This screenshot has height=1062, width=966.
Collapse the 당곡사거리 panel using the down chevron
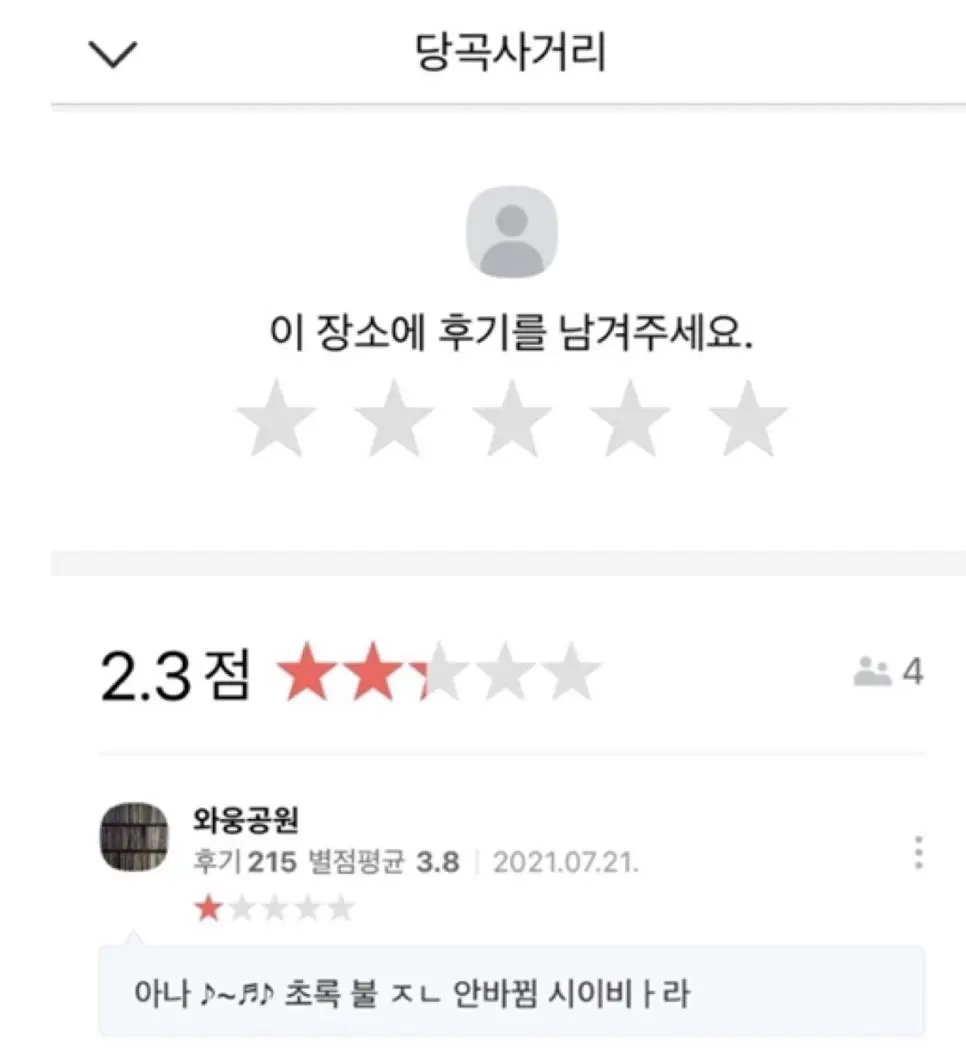[112, 55]
